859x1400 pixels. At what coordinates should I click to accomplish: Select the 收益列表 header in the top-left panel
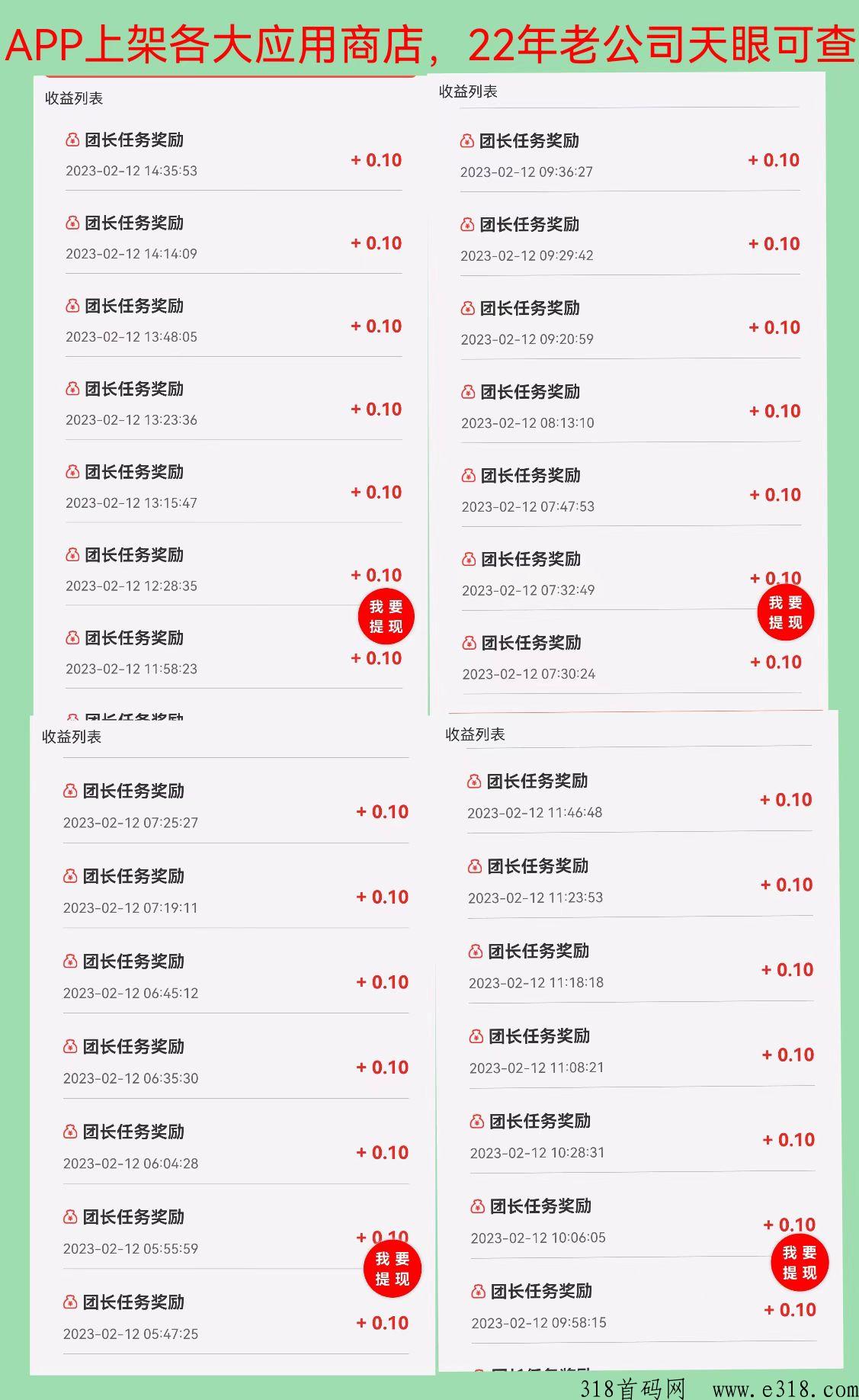coord(74,98)
